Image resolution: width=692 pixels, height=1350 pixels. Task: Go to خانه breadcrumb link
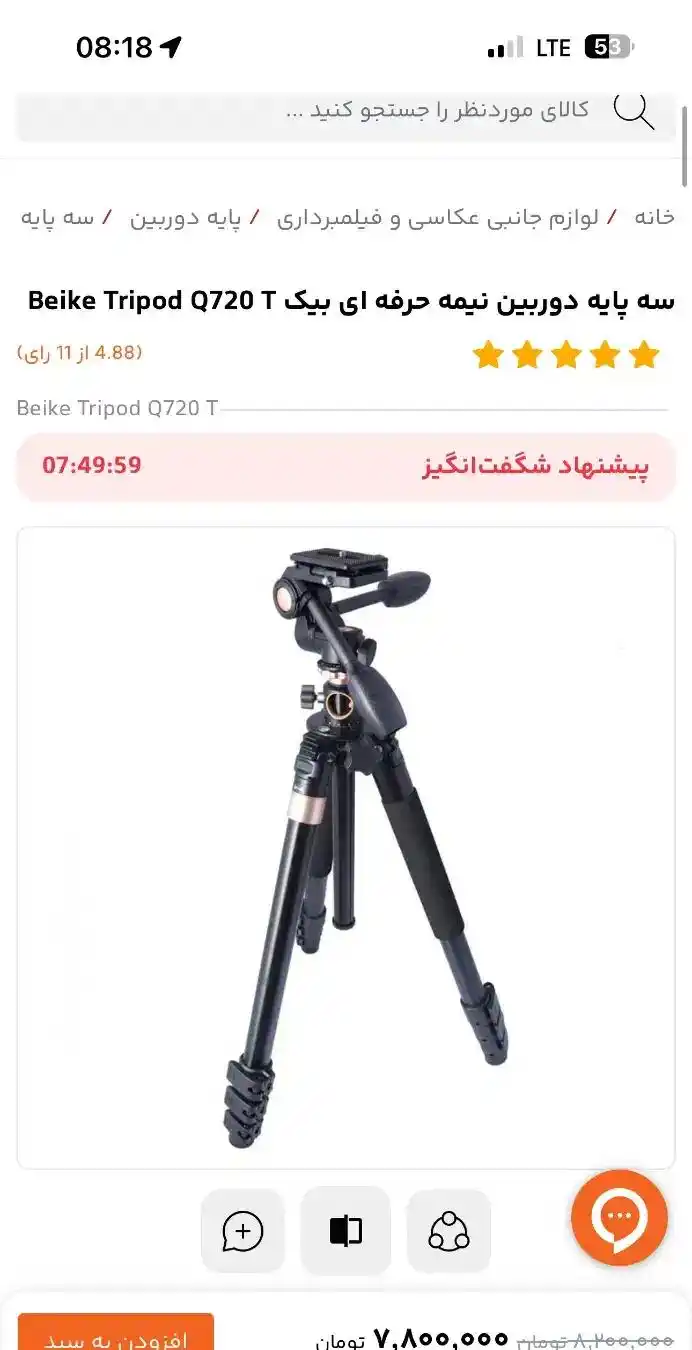(x=654, y=218)
